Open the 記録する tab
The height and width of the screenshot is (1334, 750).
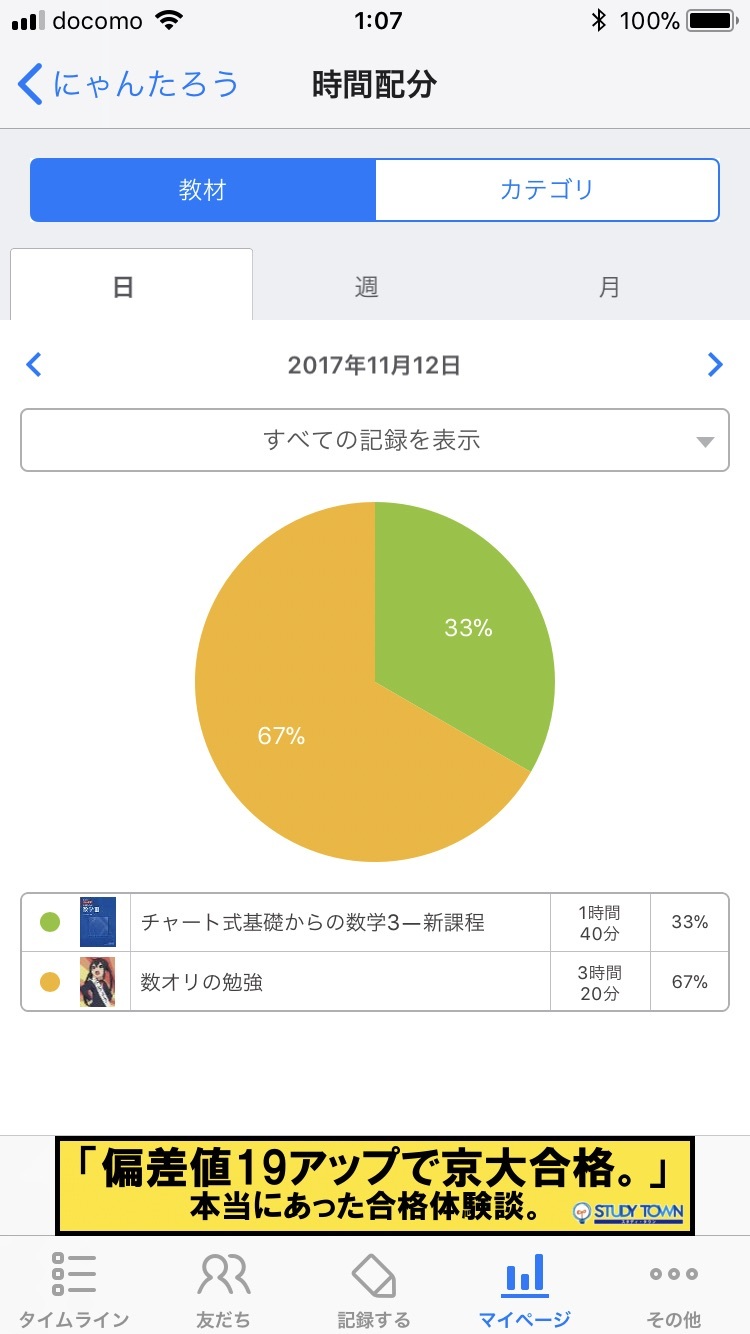374,1288
